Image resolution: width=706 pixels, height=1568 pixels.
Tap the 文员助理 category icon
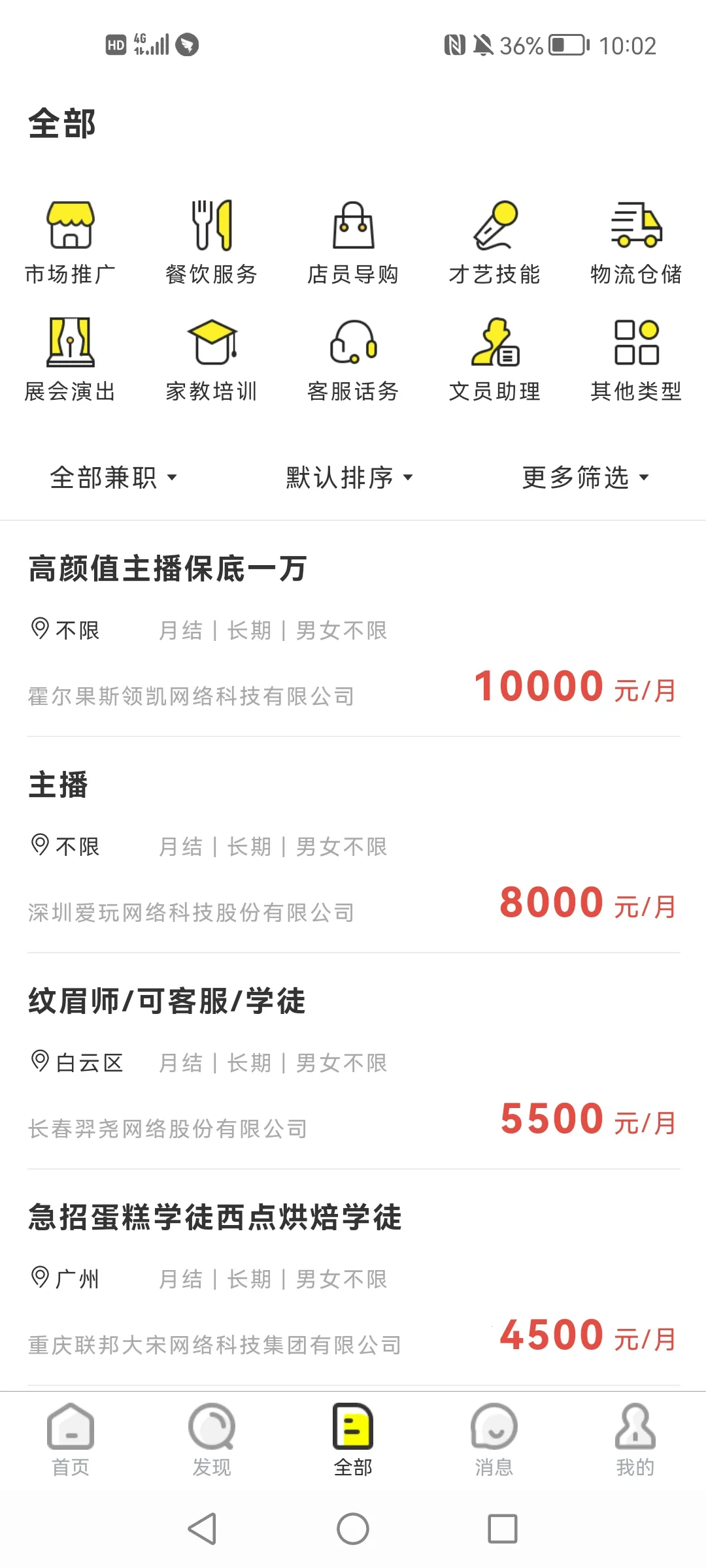(495, 358)
